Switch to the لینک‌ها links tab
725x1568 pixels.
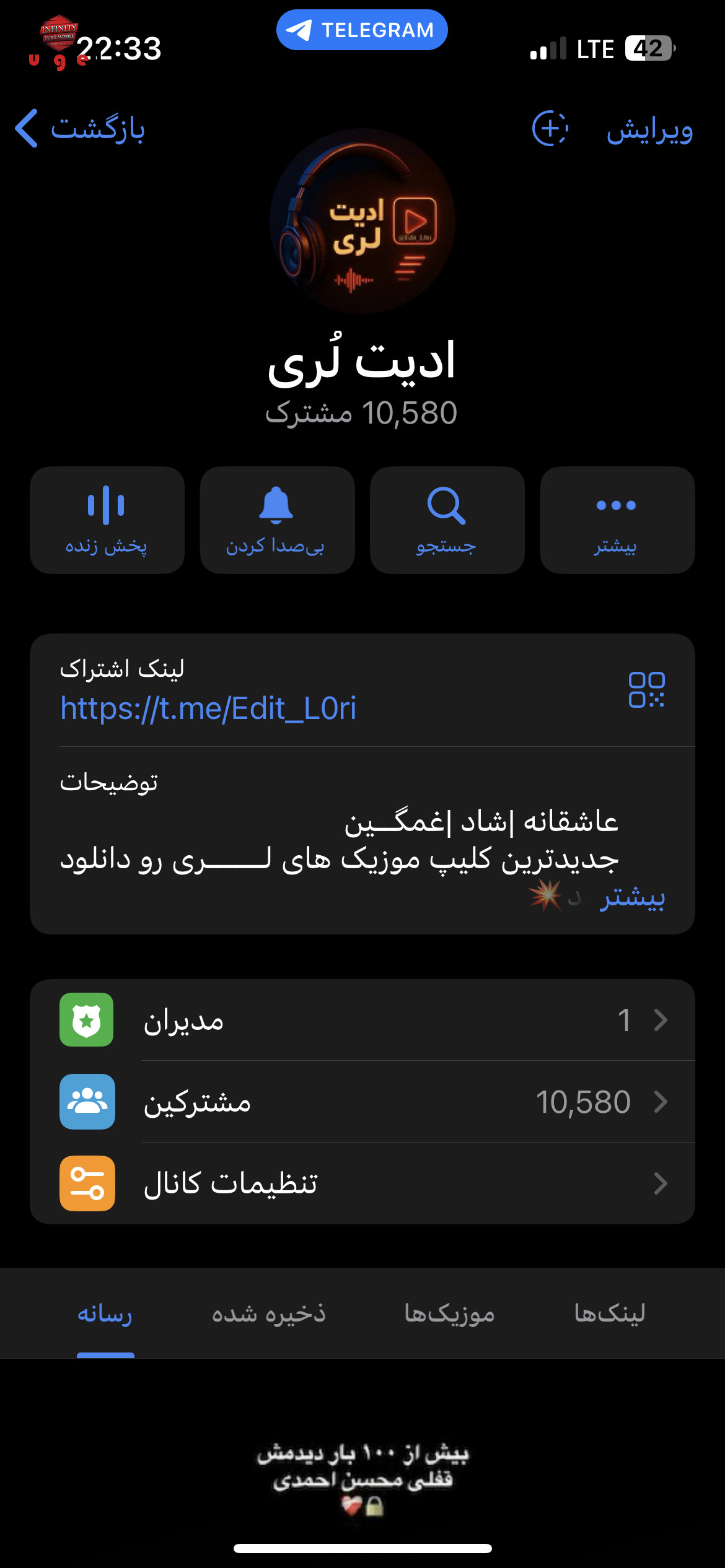tap(610, 1313)
